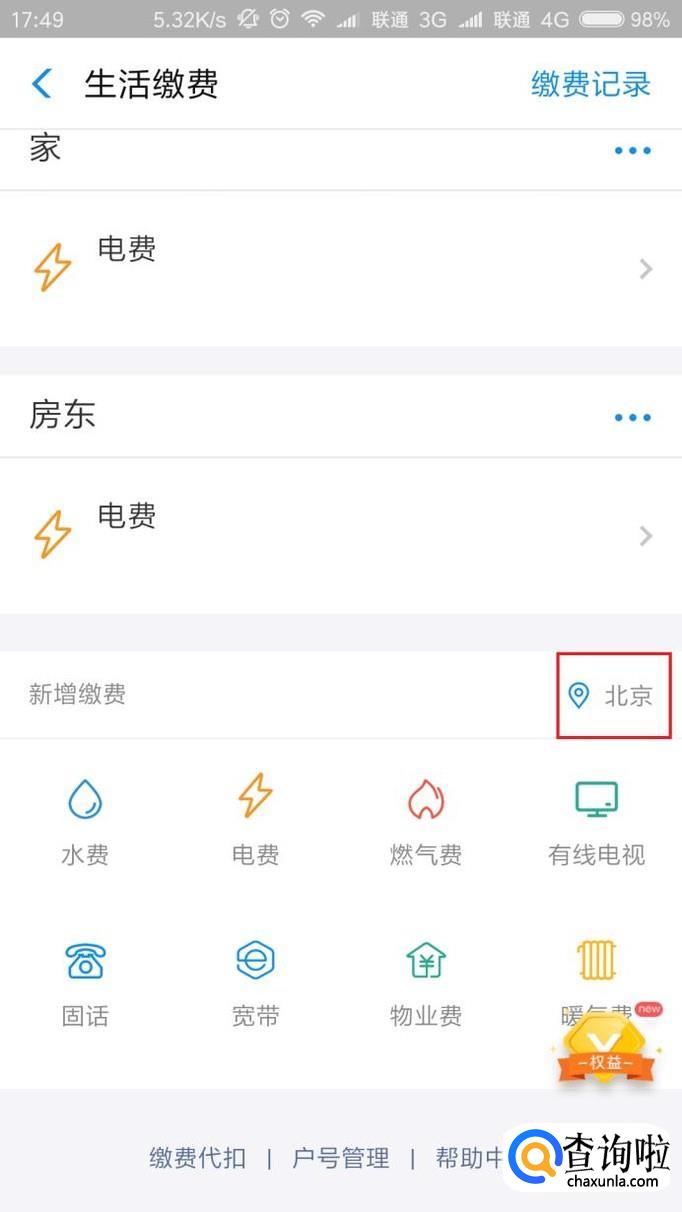Choose 有线电视 cable TV payment

click(x=596, y=822)
